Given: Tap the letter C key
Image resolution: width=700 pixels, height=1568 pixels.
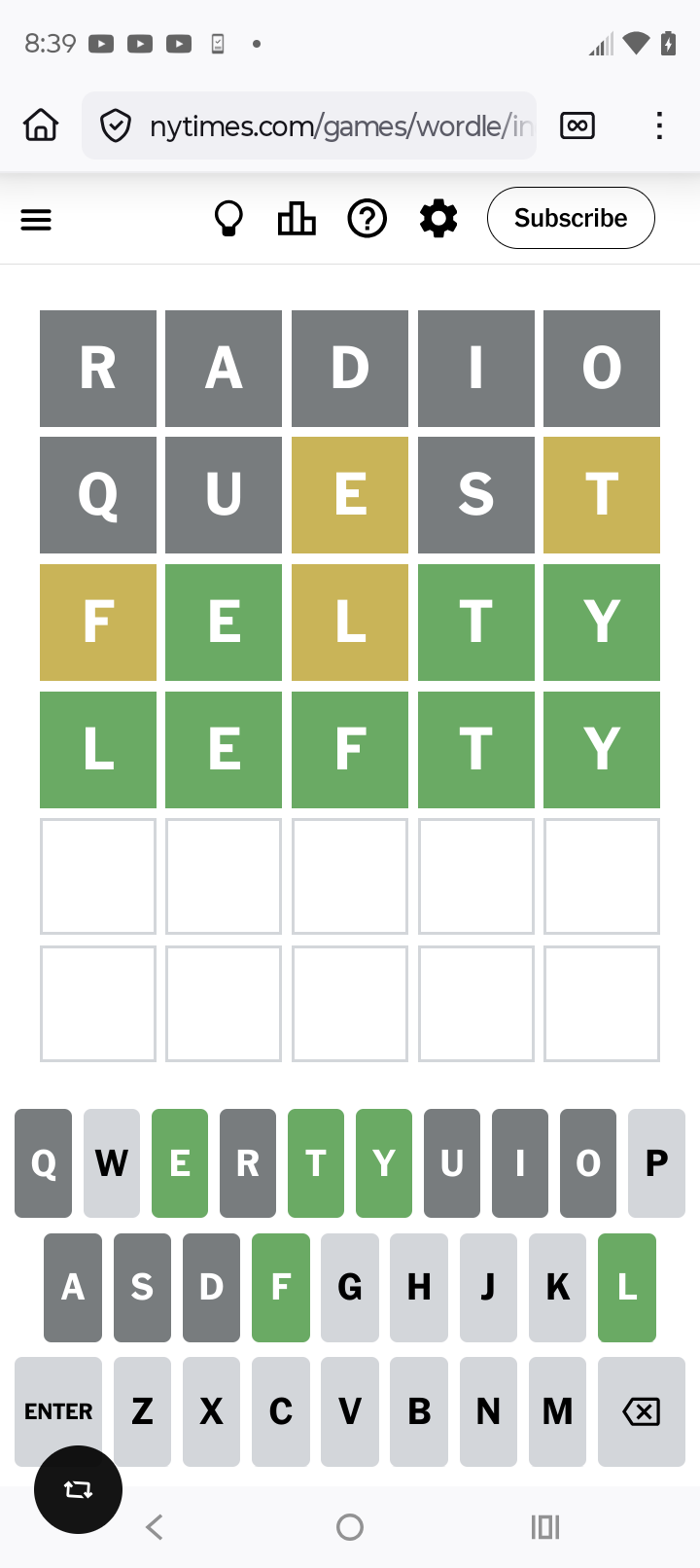Looking at the screenshot, I should (x=281, y=1411).
